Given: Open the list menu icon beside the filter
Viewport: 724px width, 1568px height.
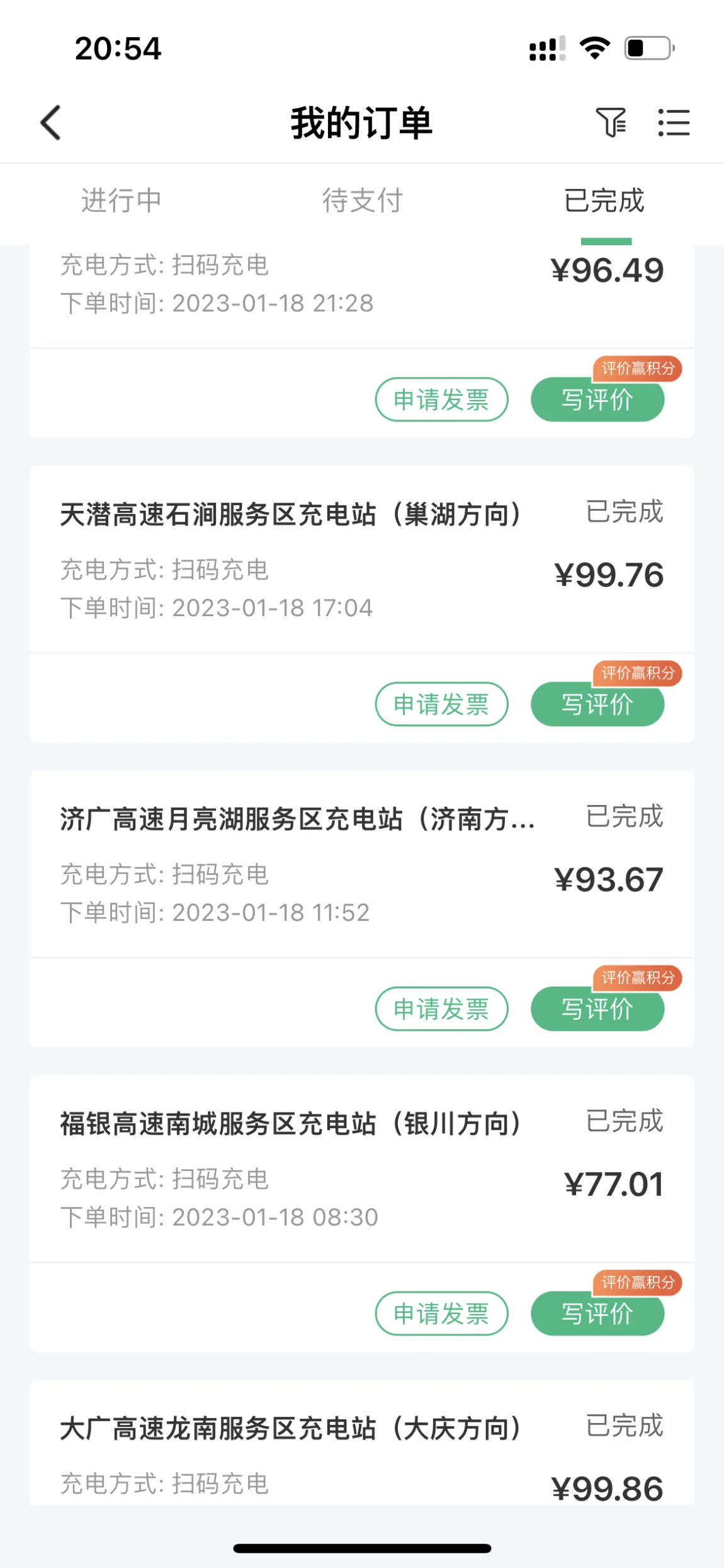Looking at the screenshot, I should tap(674, 122).
